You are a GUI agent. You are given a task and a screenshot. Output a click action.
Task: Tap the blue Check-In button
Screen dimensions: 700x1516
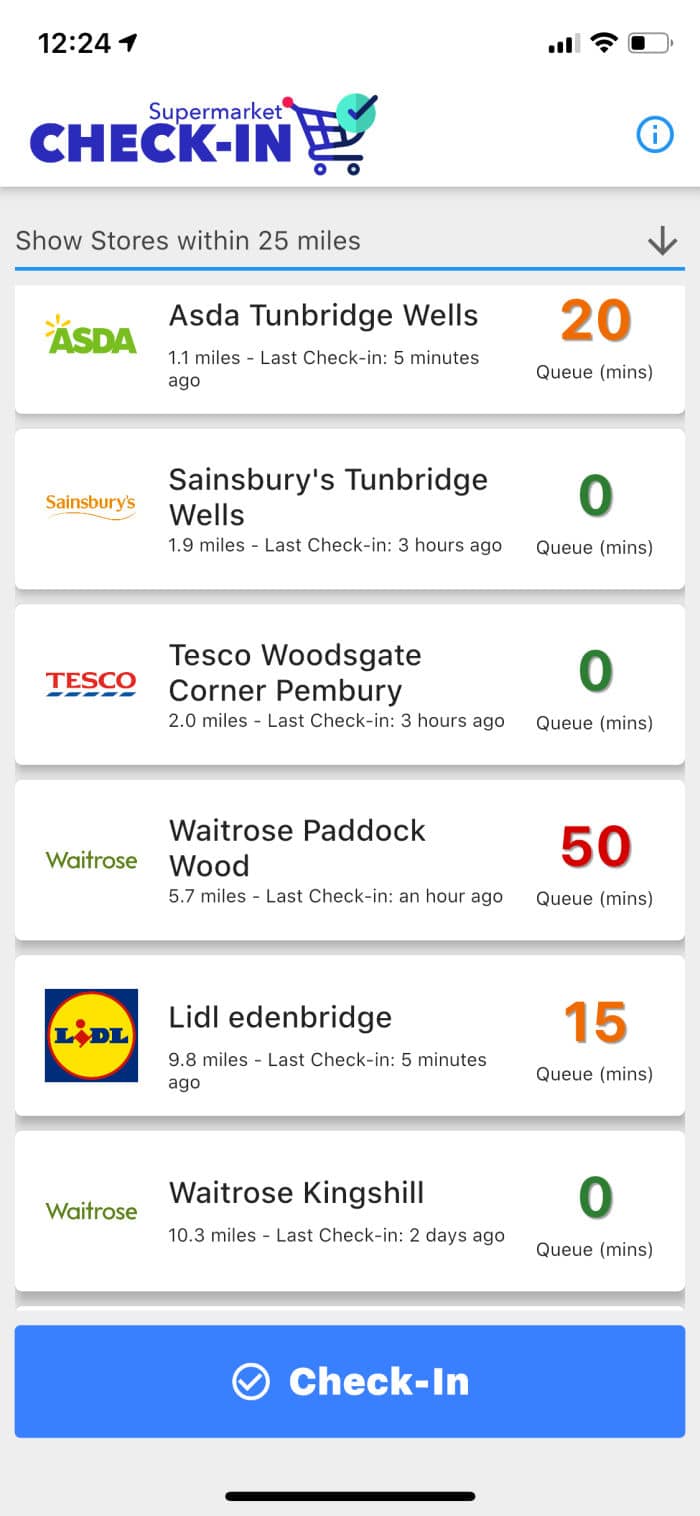point(350,1381)
